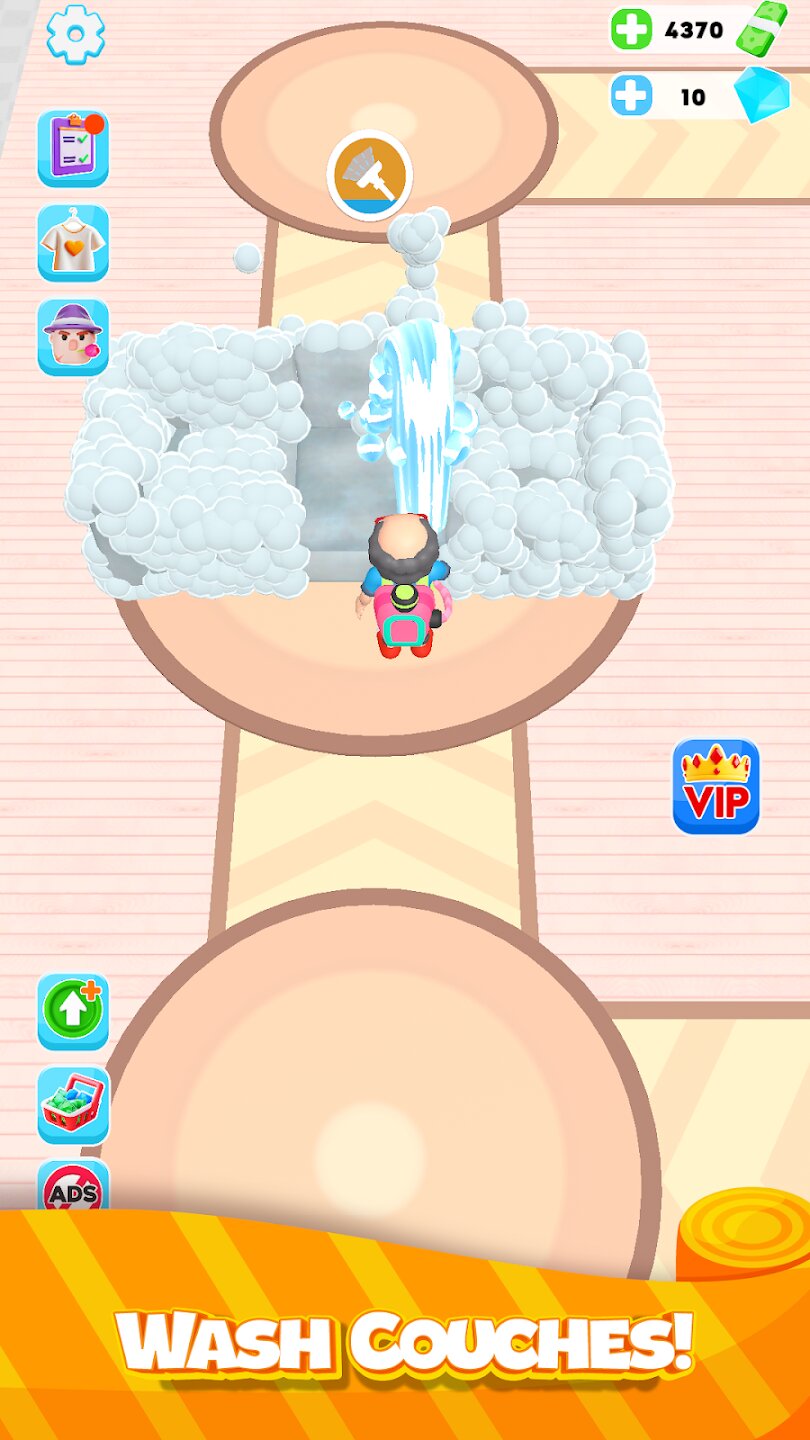Open the shopping basket store

click(73, 1105)
